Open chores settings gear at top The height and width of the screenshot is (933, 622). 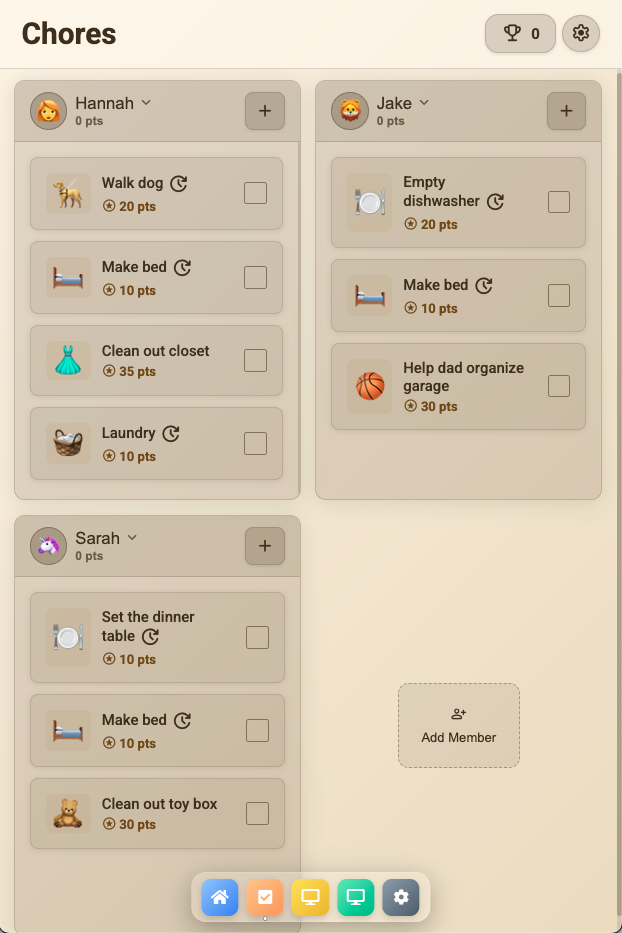(x=580, y=33)
